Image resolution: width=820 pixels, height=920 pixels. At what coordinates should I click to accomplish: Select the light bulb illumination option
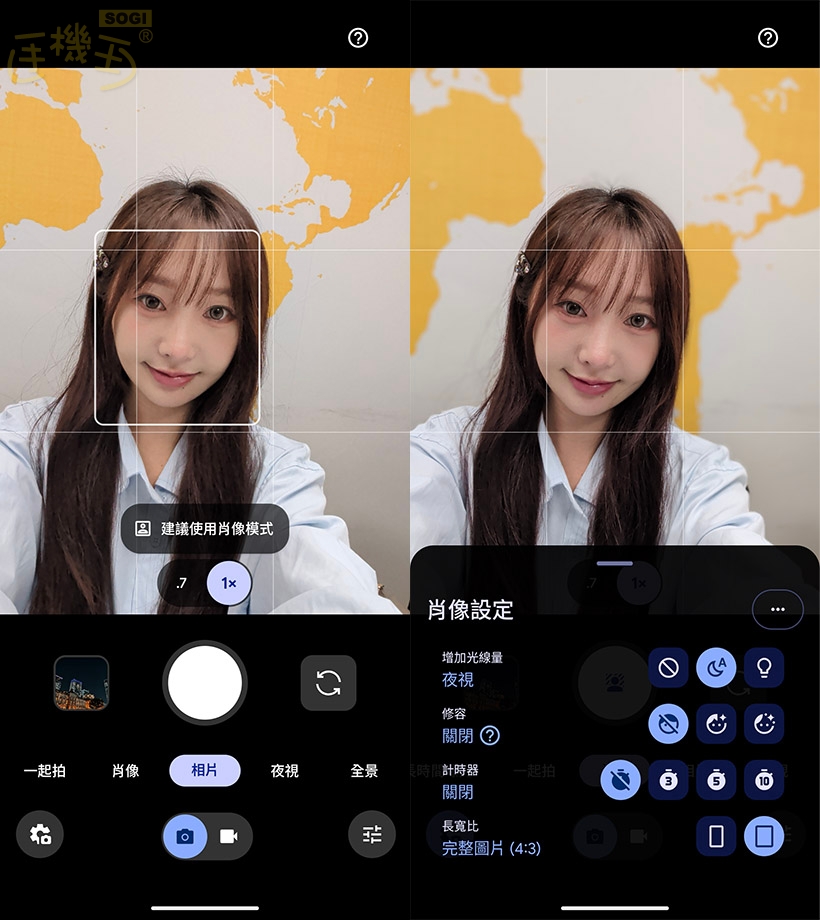click(764, 668)
